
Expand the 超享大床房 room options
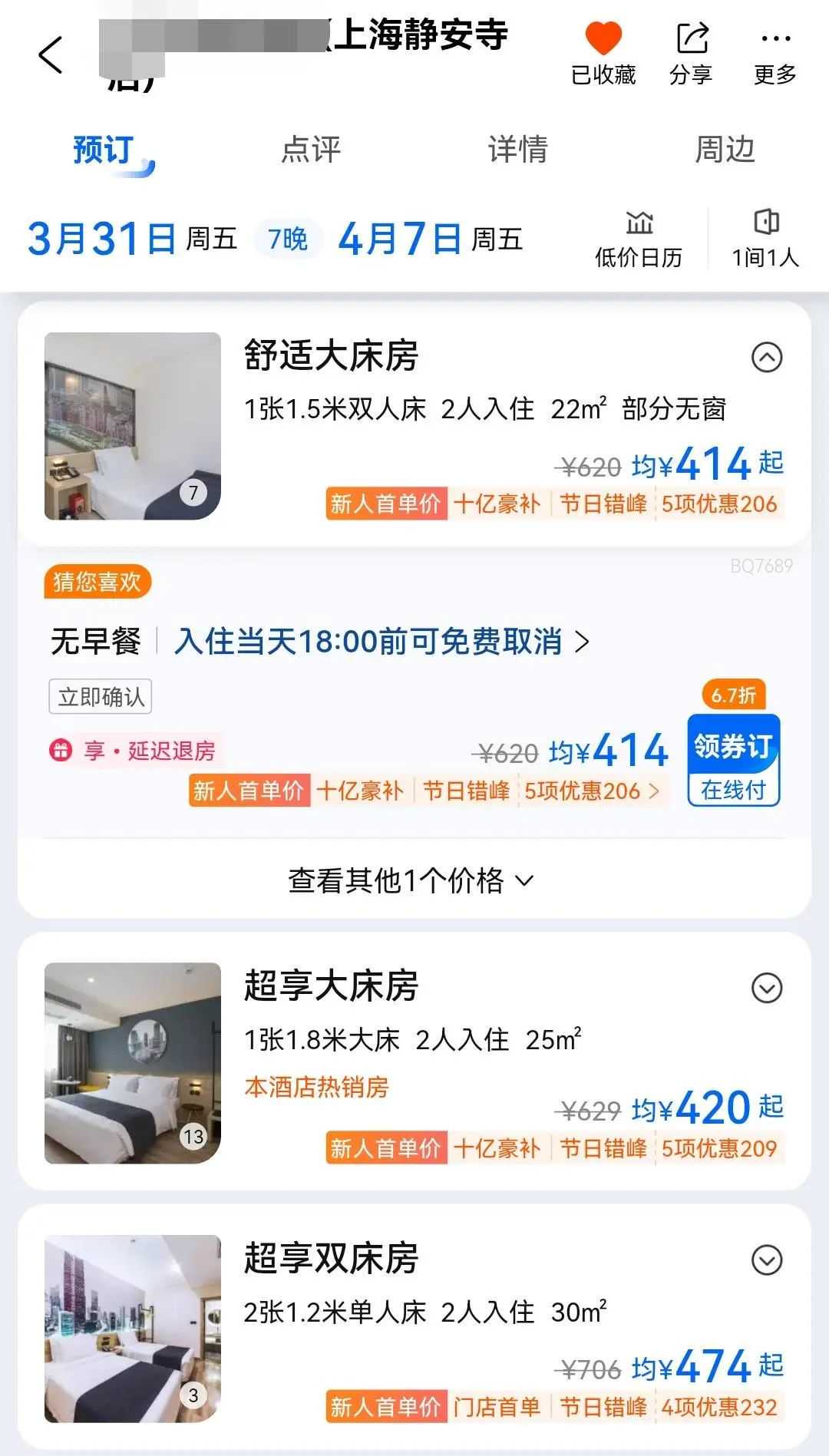[767, 988]
